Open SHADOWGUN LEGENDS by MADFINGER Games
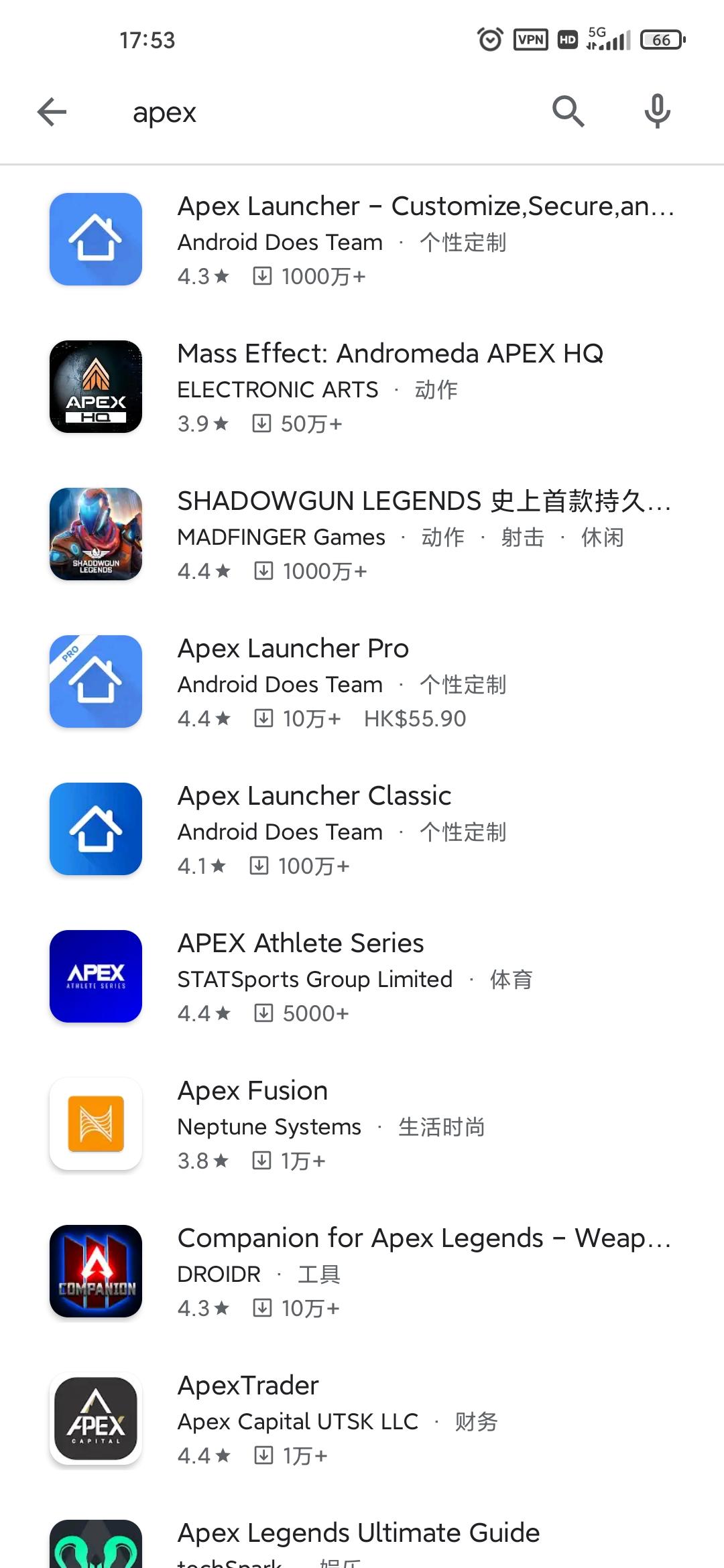724x1568 pixels. [x=362, y=535]
